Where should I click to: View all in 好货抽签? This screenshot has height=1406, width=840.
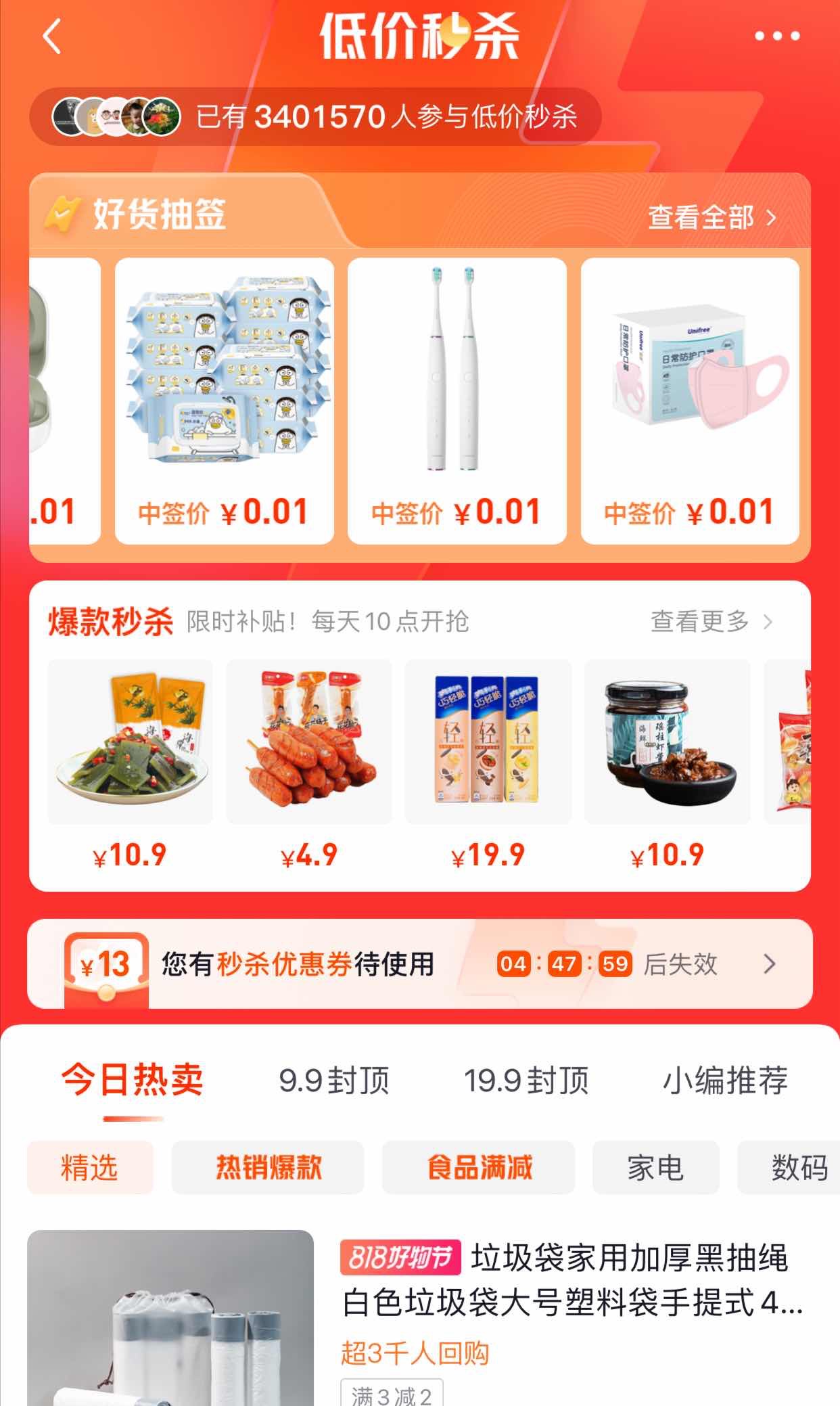pos(711,218)
